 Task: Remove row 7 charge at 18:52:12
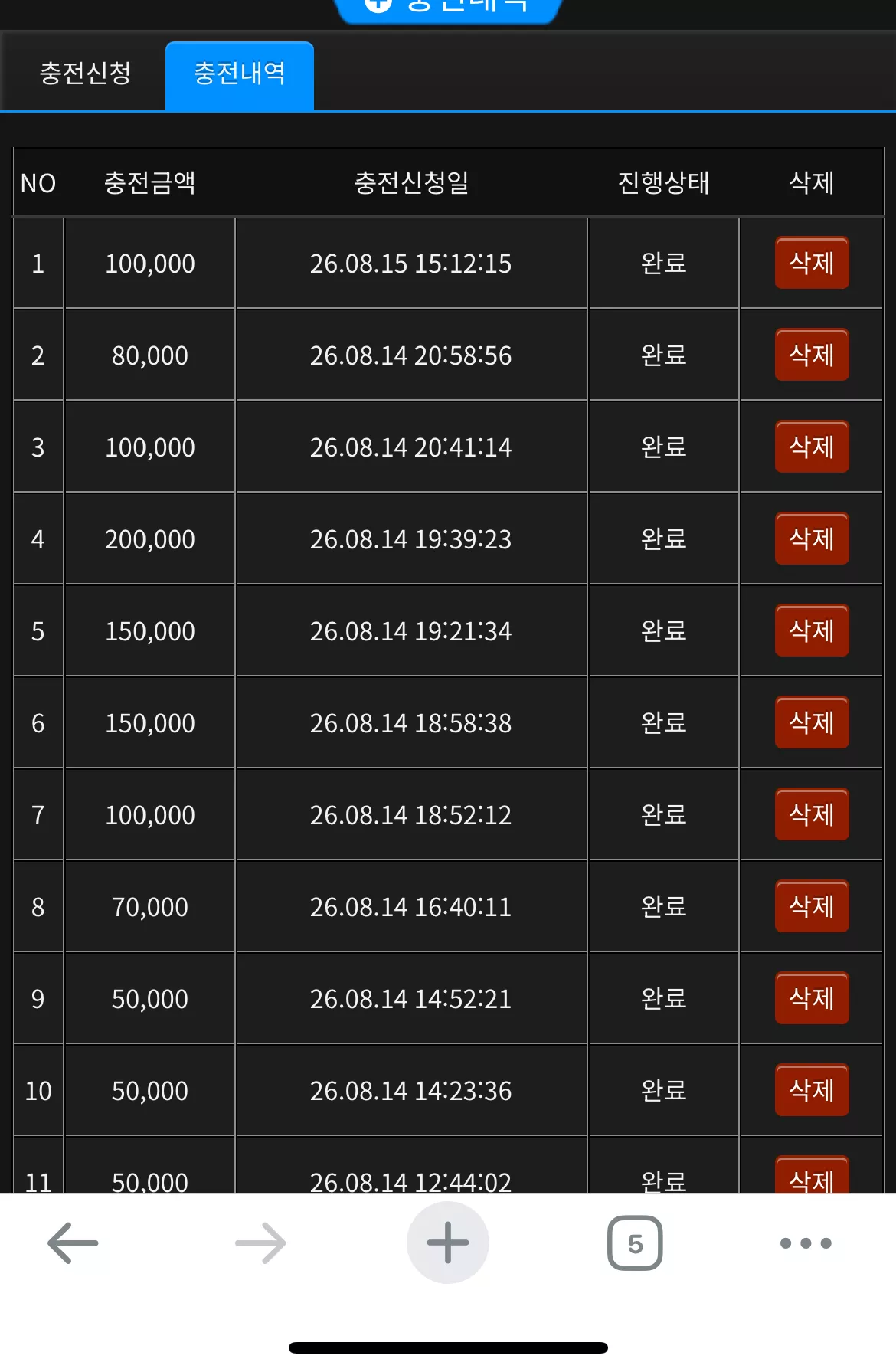pyautogui.click(x=812, y=814)
